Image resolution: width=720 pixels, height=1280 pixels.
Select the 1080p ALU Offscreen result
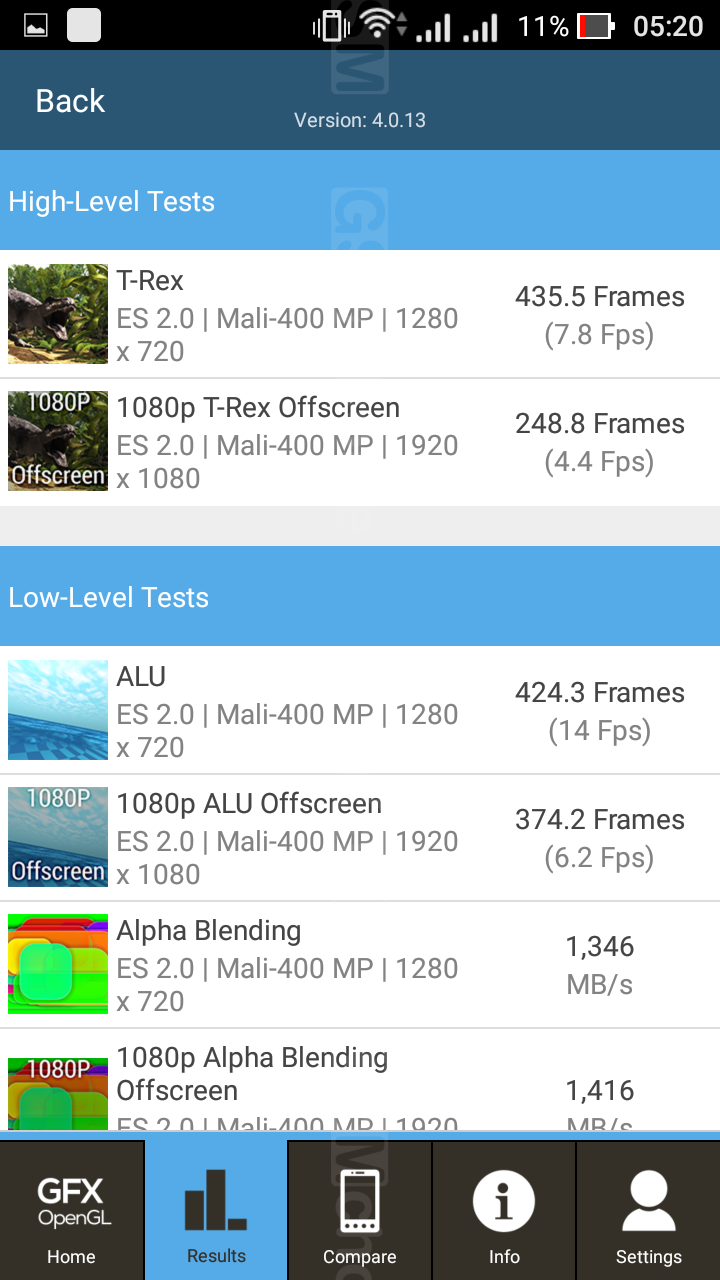(x=360, y=837)
